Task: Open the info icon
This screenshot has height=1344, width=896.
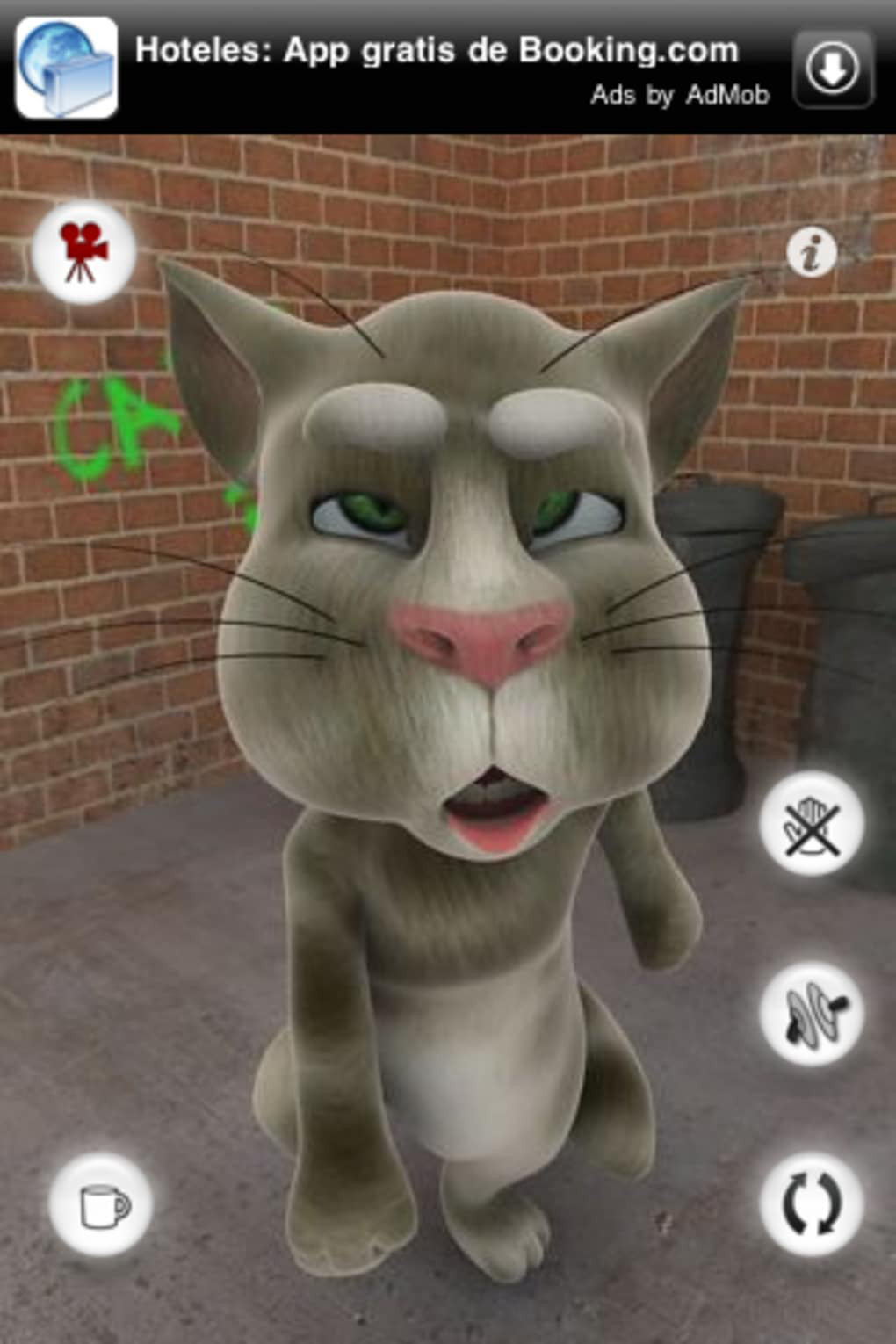Action: 811,253
